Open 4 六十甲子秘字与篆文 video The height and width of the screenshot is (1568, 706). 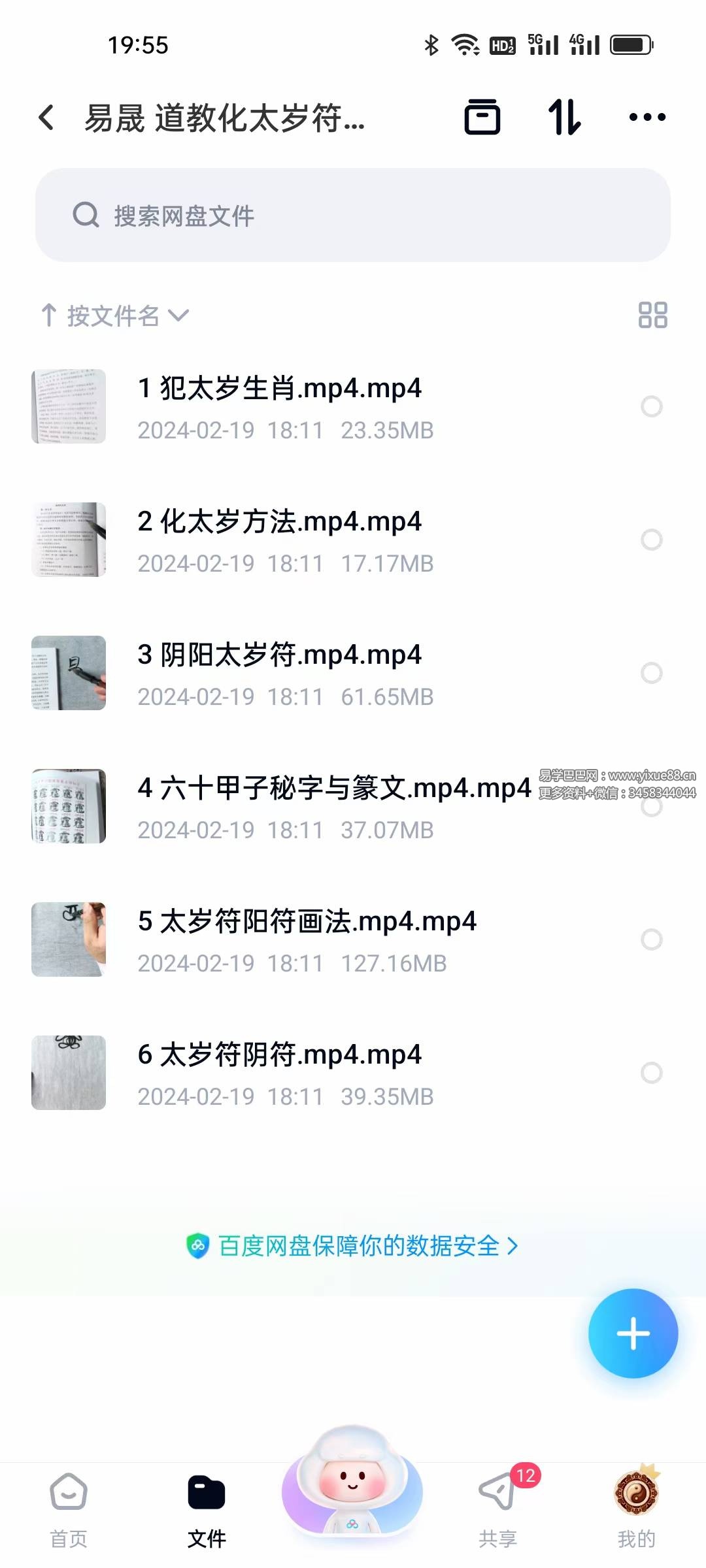coord(333,789)
